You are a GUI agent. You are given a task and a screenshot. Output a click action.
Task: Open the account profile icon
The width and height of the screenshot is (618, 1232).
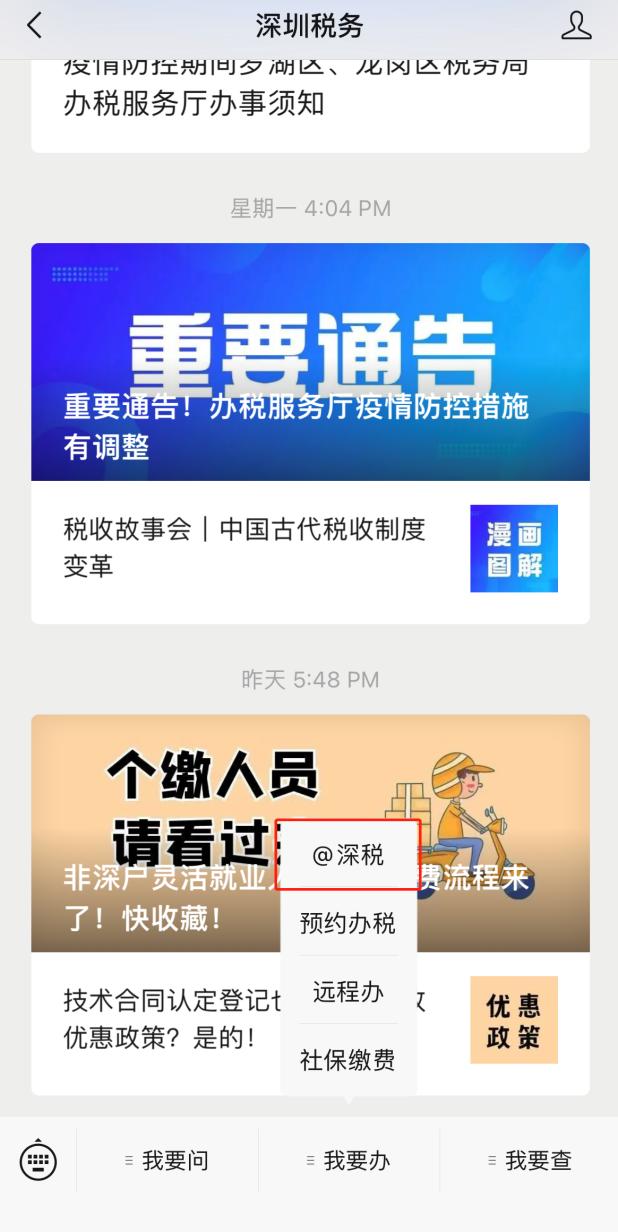point(576,26)
